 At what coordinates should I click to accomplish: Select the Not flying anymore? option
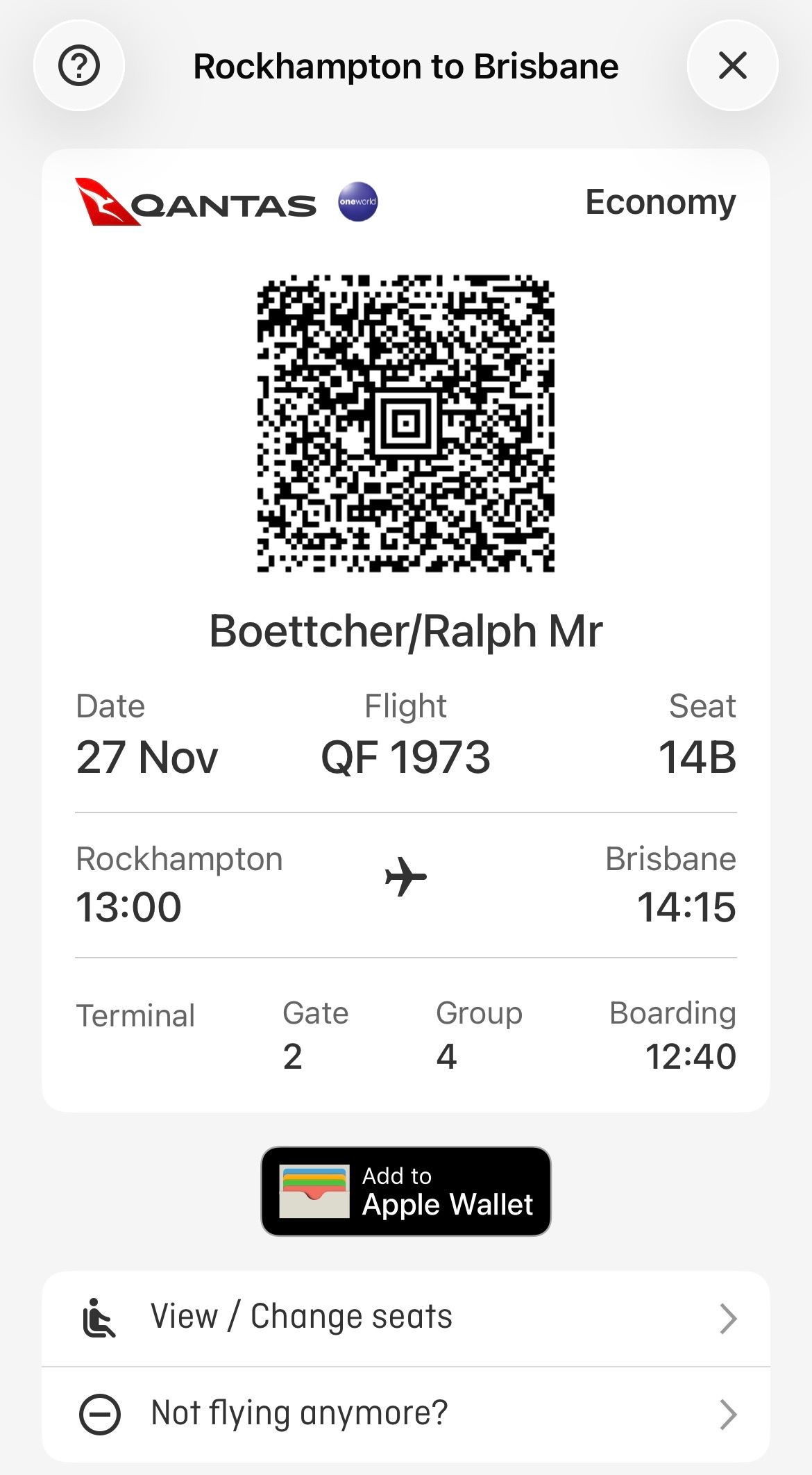click(x=406, y=1413)
